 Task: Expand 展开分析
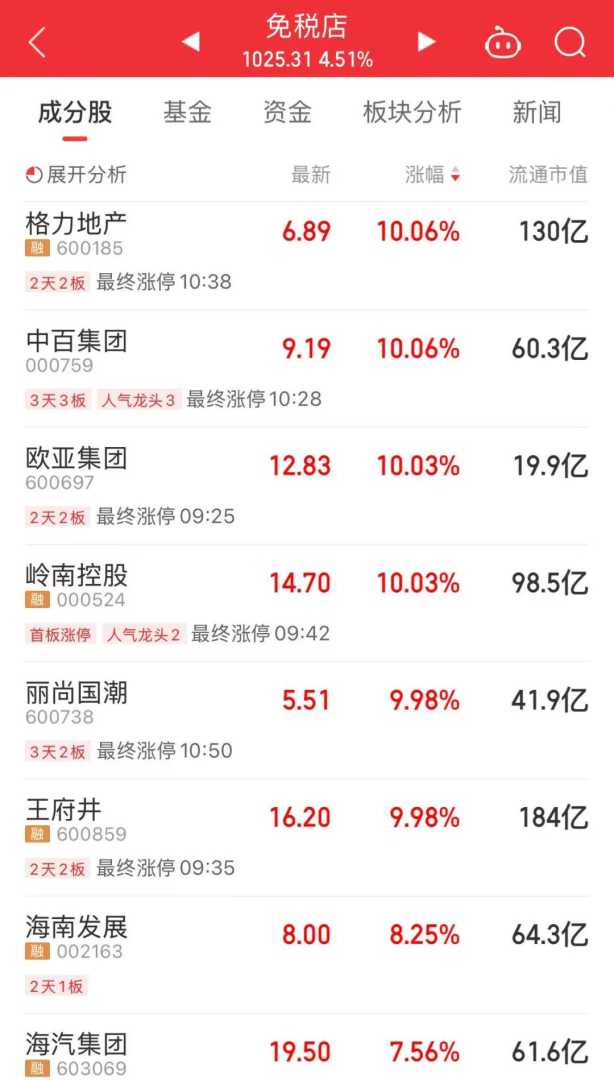click(x=77, y=175)
